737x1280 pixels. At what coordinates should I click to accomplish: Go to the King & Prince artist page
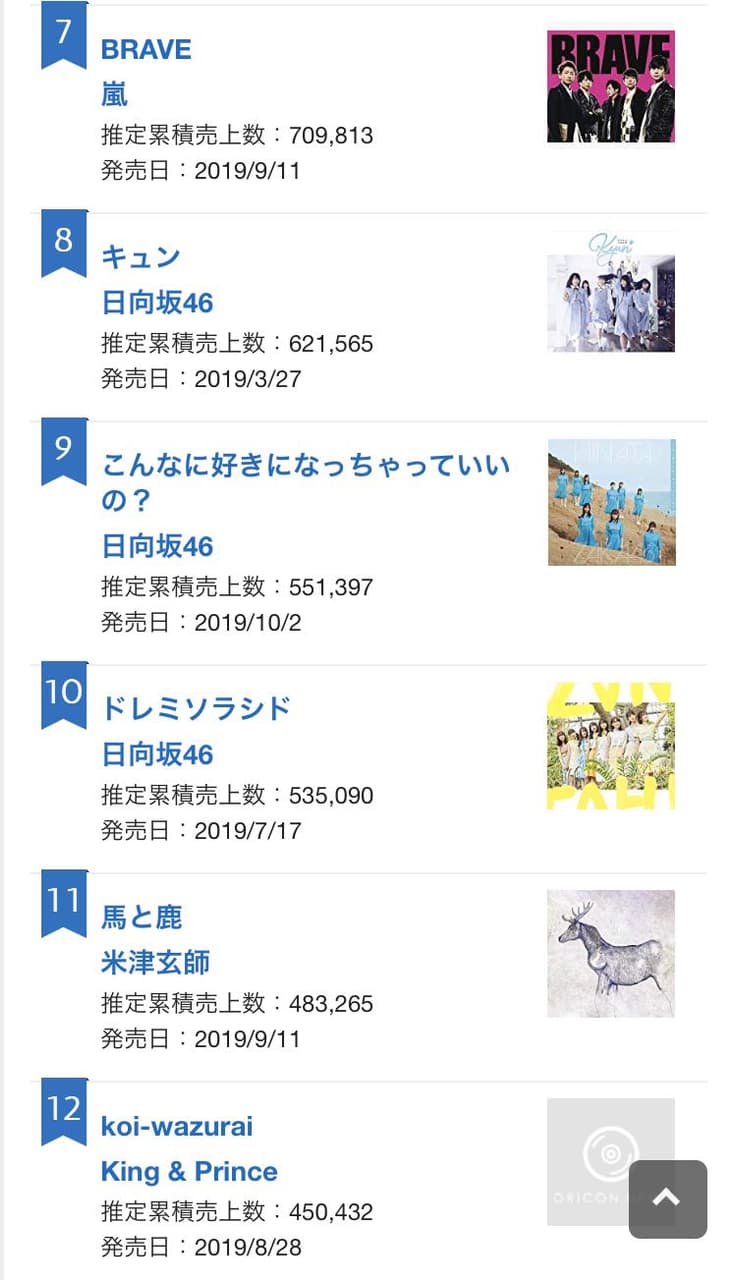pos(189,1171)
